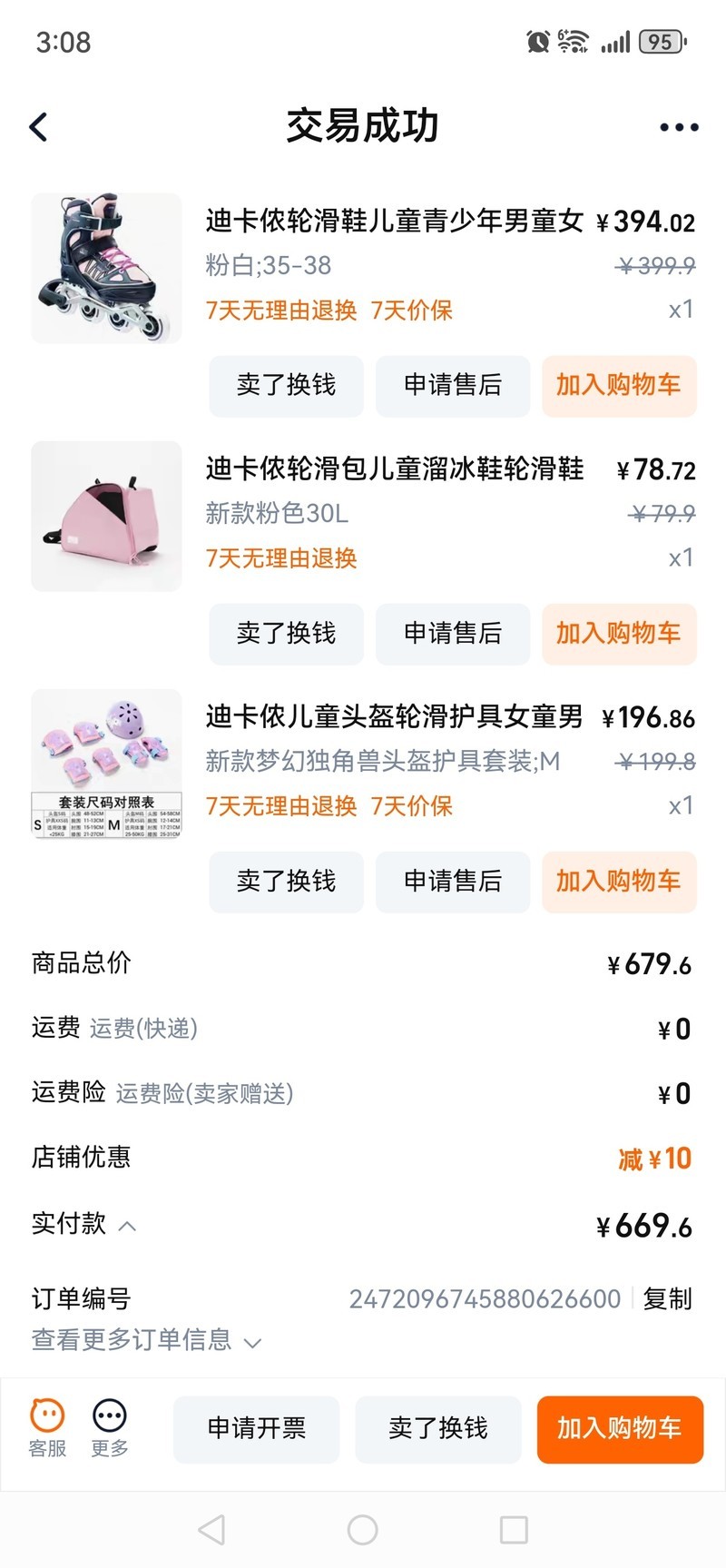Add the 轮滑包 to cart via 加入购物车
Viewport: 726px width, 1568px height.
[619, 634]
